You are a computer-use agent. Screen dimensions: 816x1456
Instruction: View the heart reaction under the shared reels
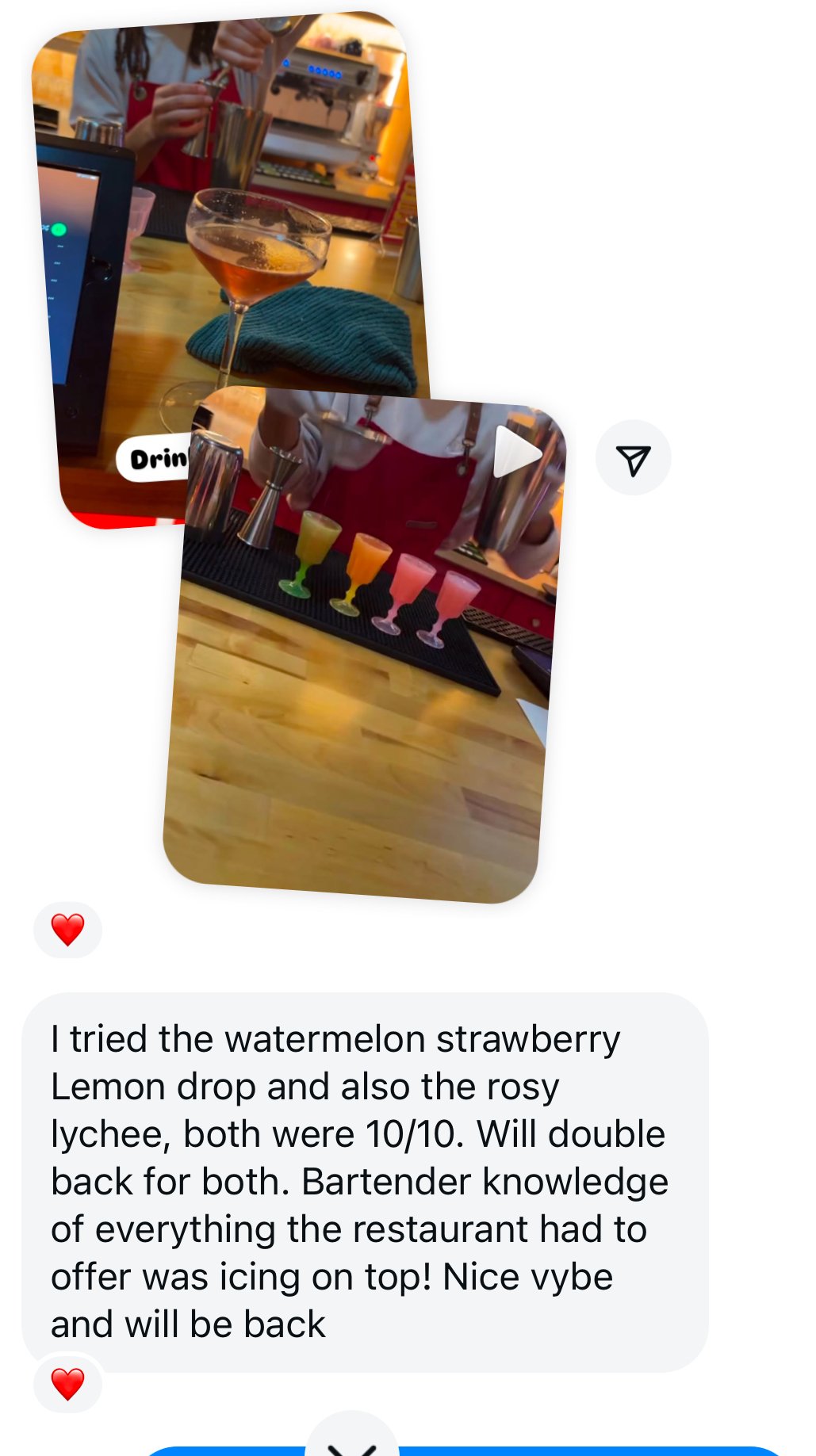[x=67, y=929]
